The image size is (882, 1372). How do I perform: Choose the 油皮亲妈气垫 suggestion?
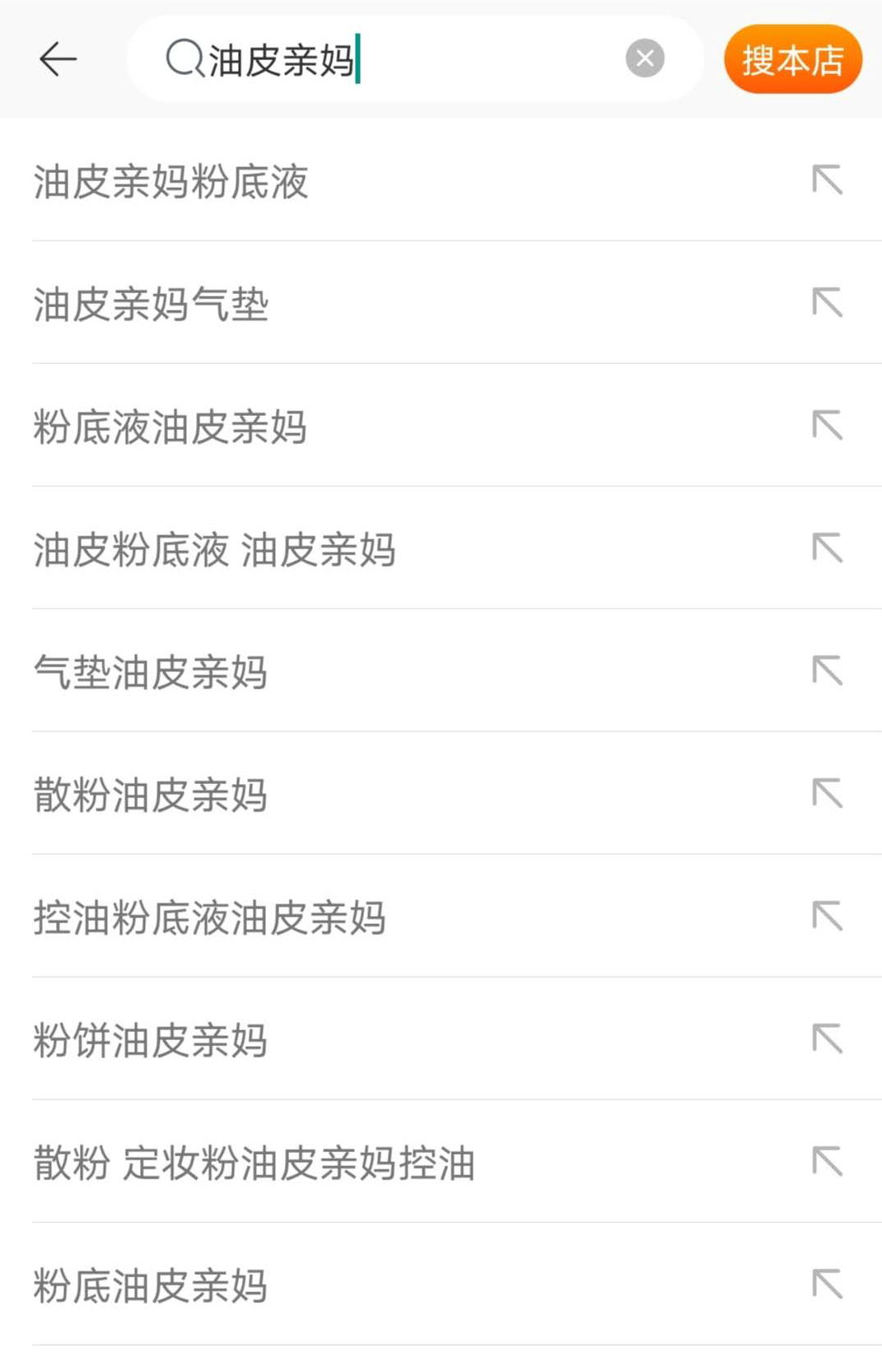point(152,304)
